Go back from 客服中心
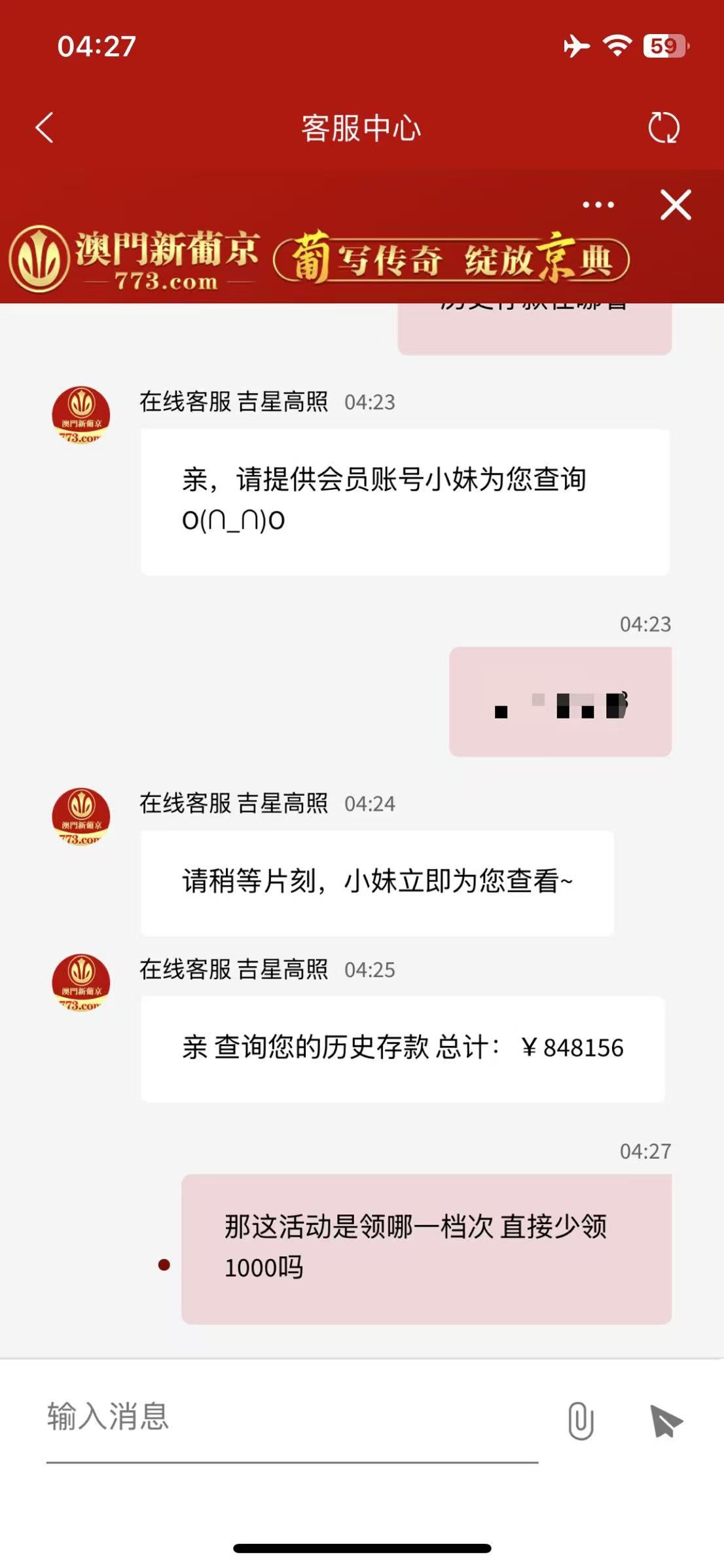 [x=45, y=128]
